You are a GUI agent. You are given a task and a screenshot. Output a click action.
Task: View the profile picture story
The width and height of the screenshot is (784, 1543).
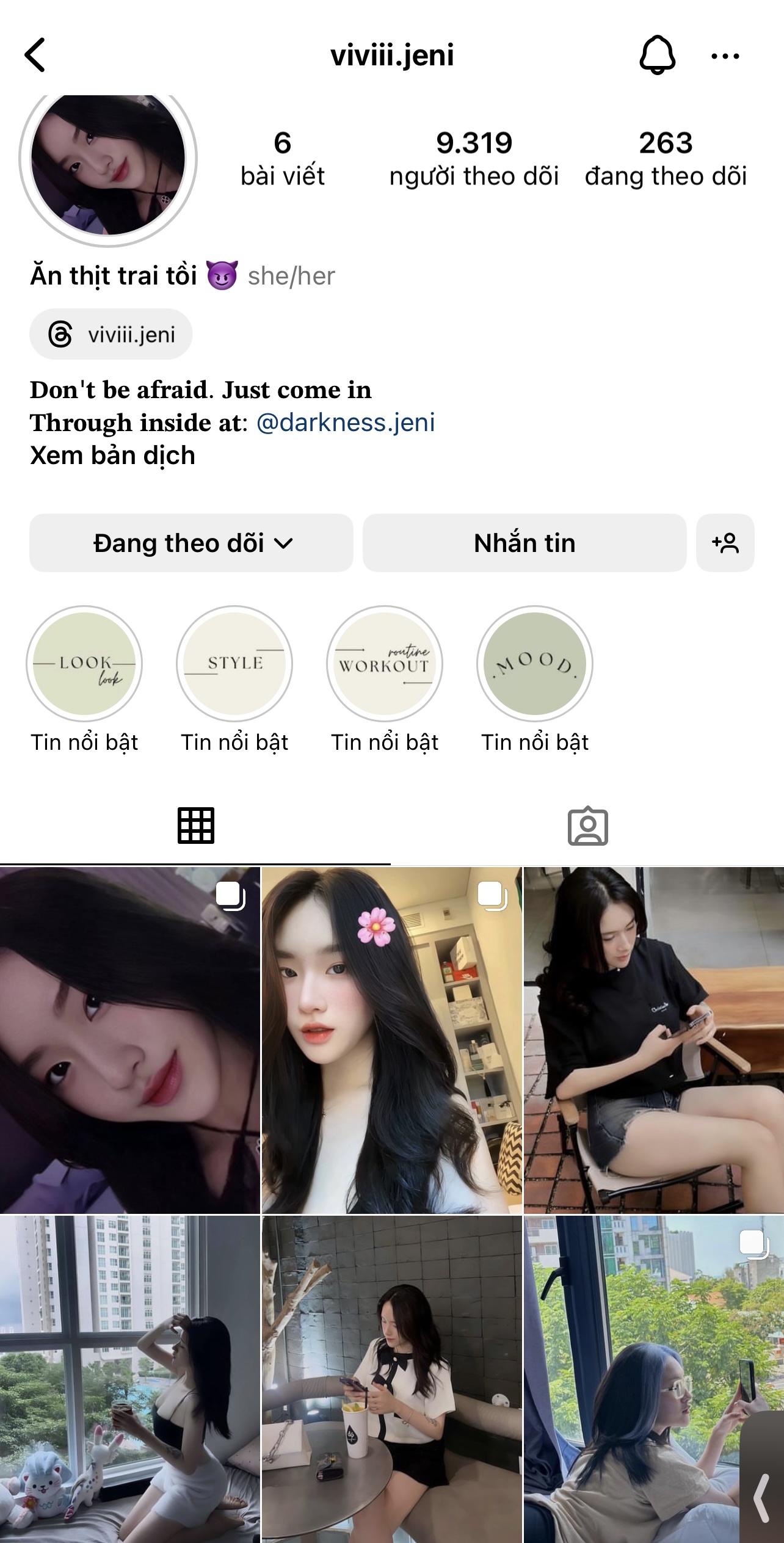(x=108, y=160)
